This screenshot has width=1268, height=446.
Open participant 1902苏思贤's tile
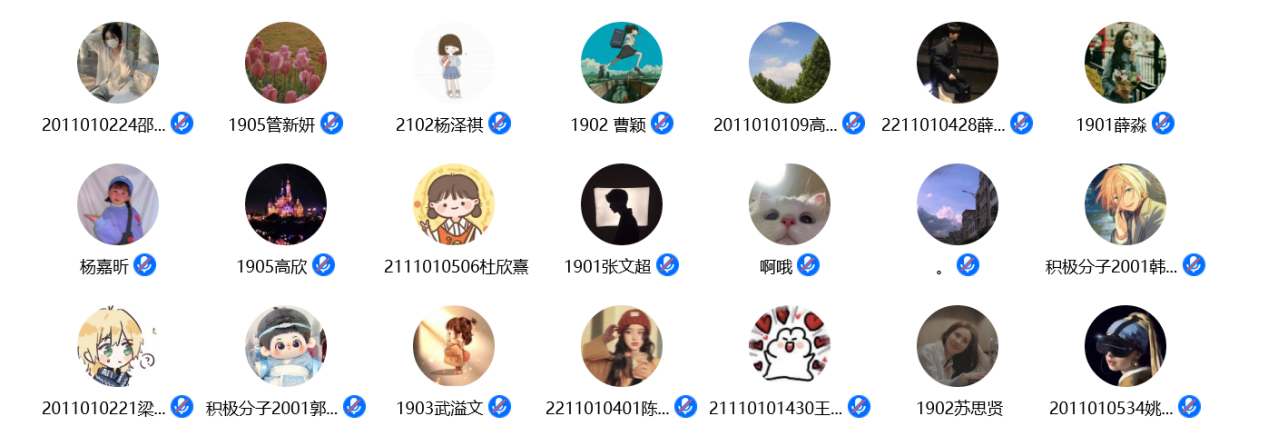click(957, 346)
